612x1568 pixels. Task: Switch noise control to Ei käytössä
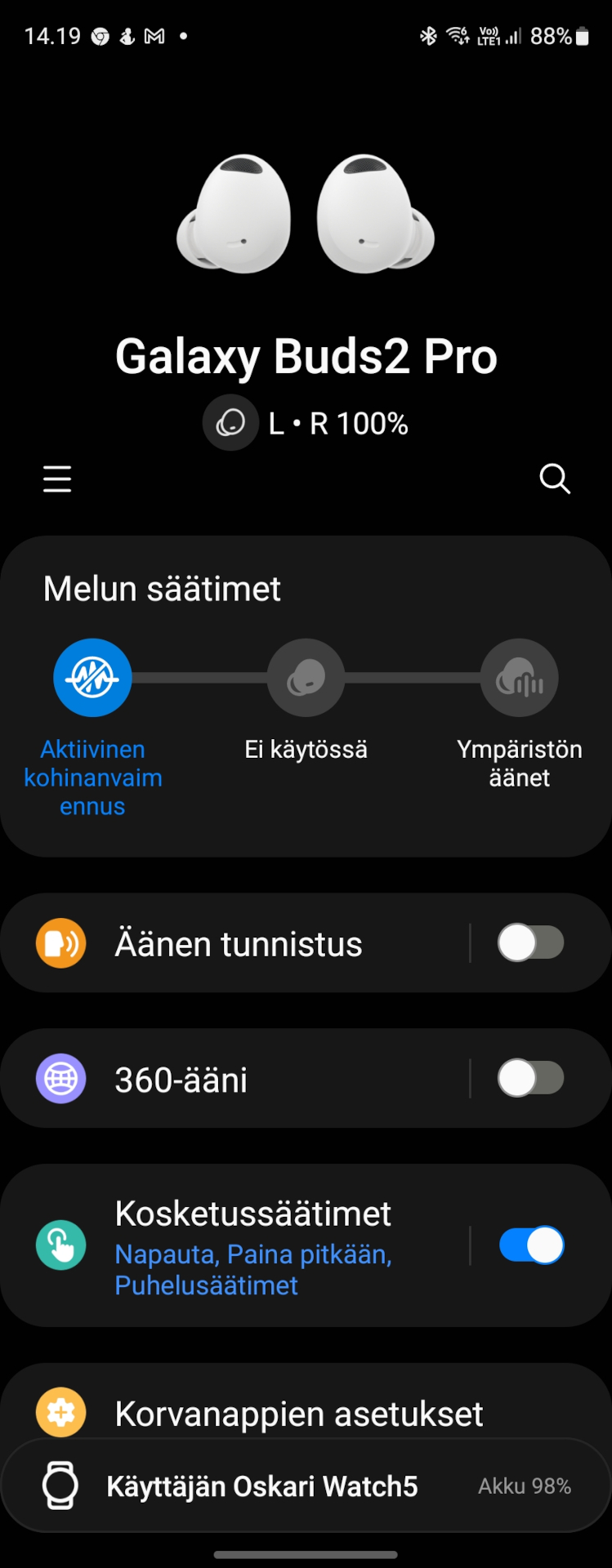coord(306,678)
